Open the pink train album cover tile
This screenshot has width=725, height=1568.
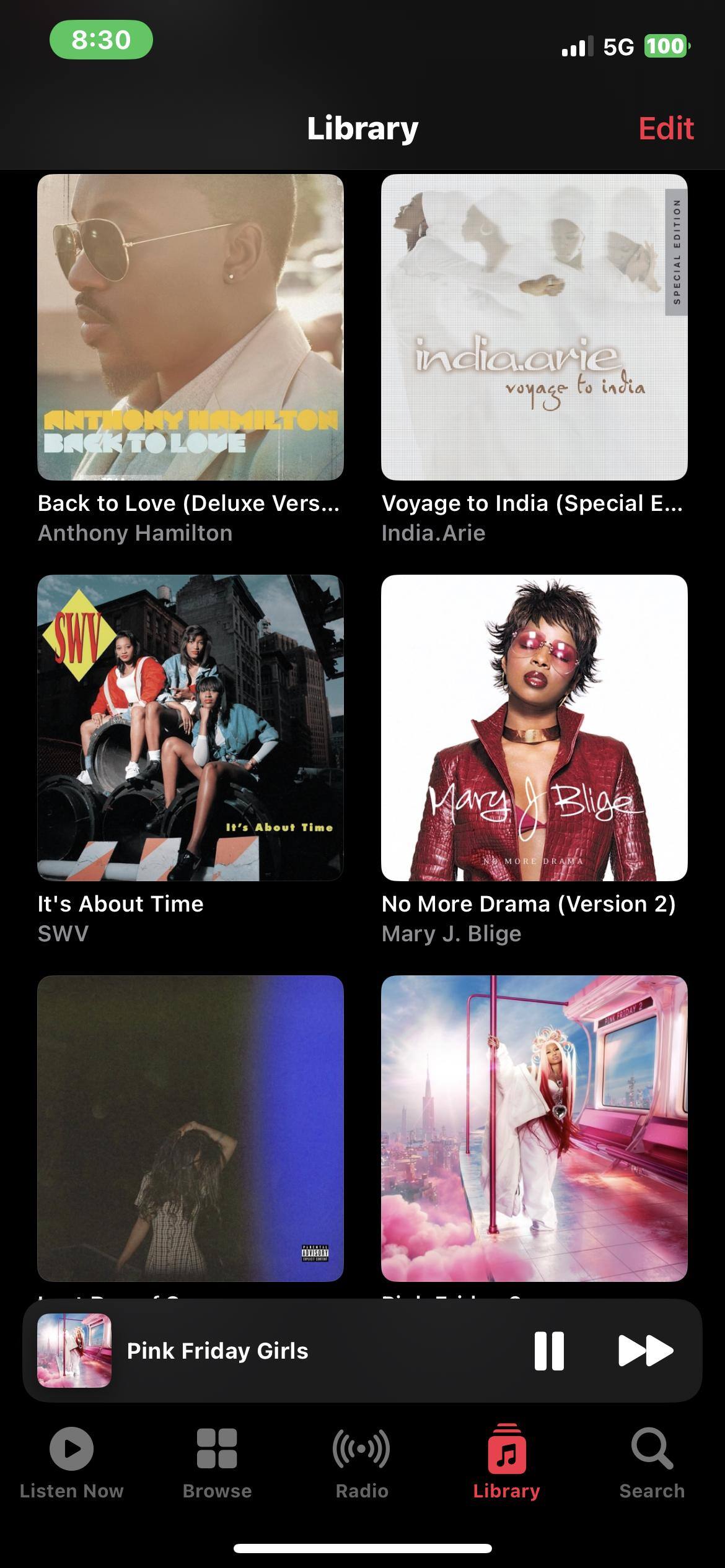(x=534, y=1128)
